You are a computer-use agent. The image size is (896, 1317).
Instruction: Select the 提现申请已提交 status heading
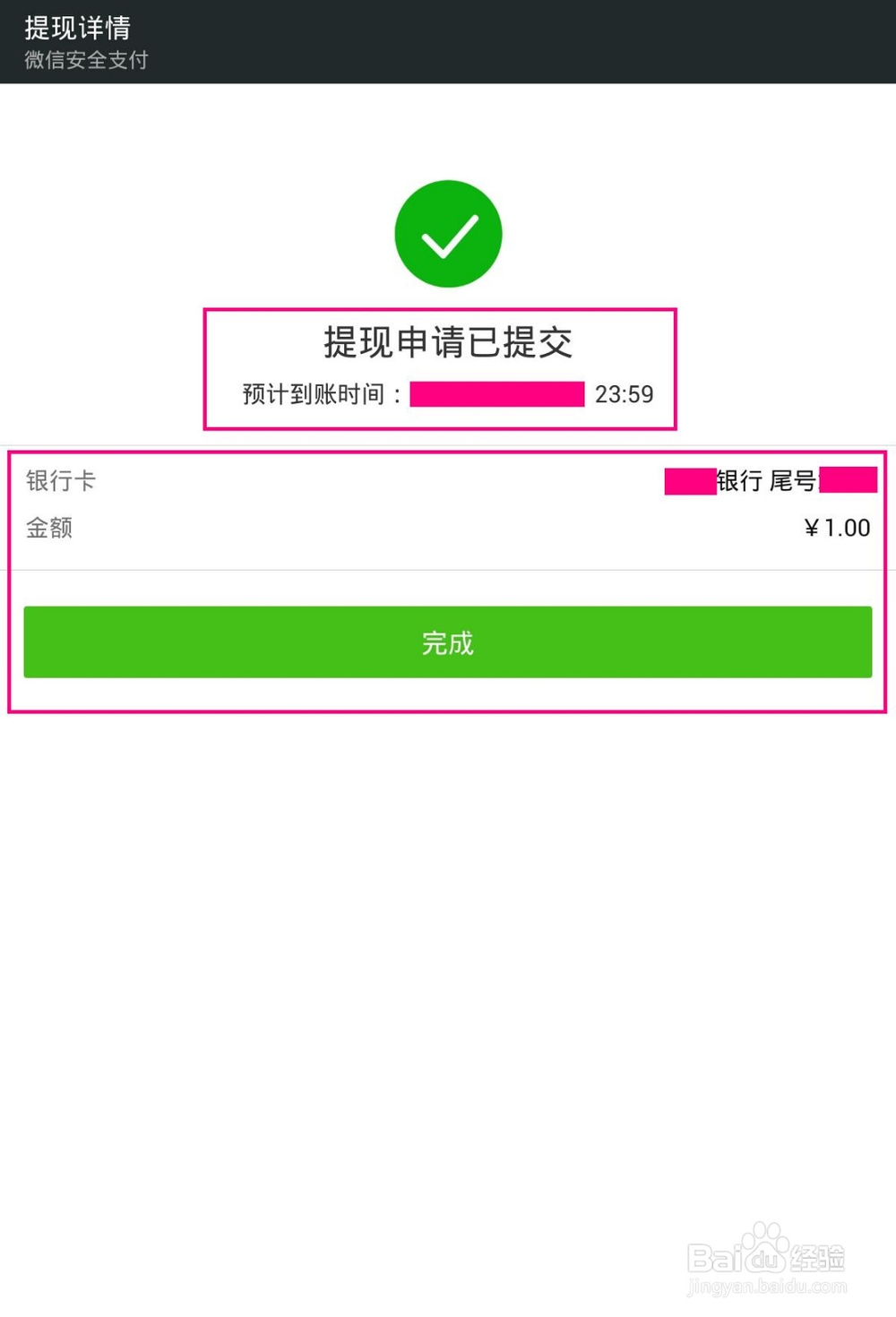(448, 342)
